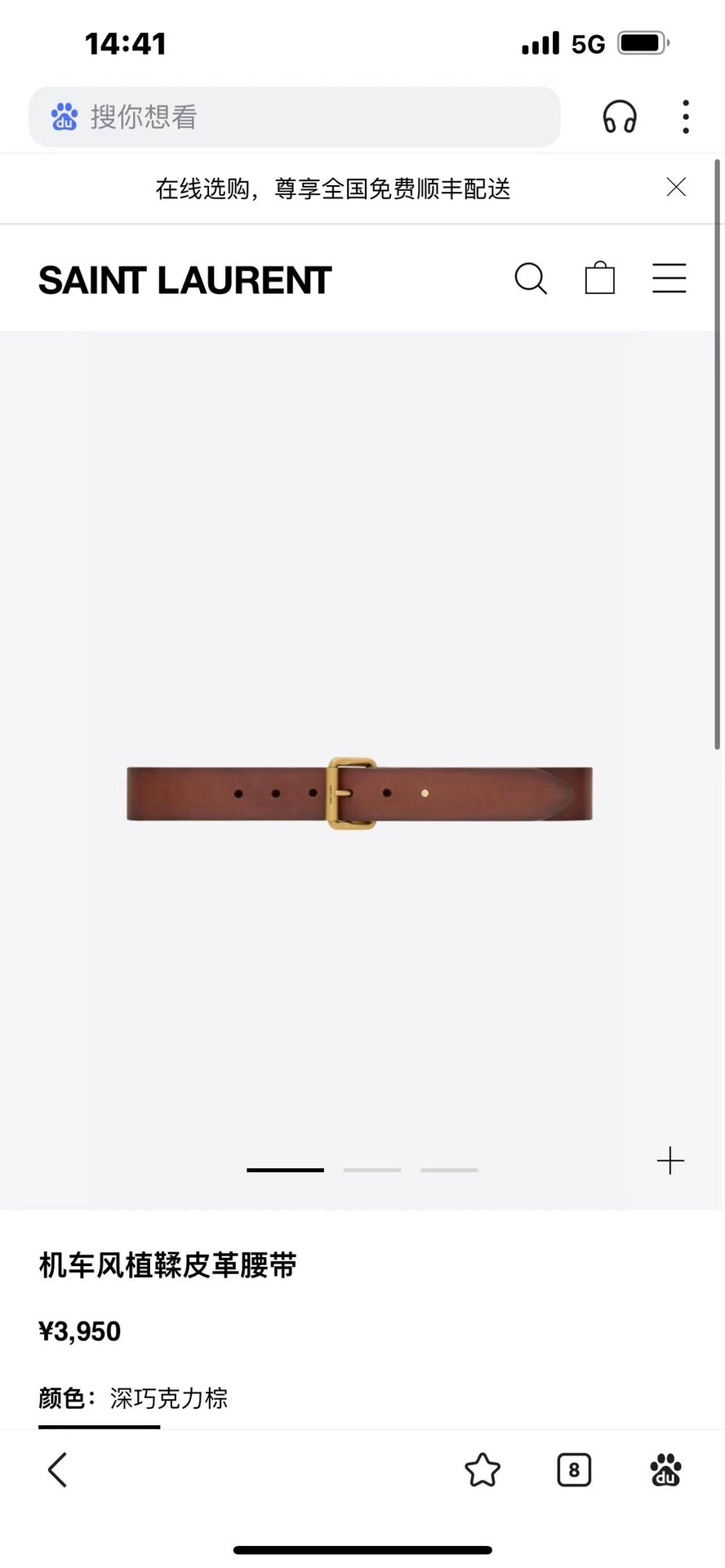Open the tab switcher showing 8

[x=574, y=1470]
